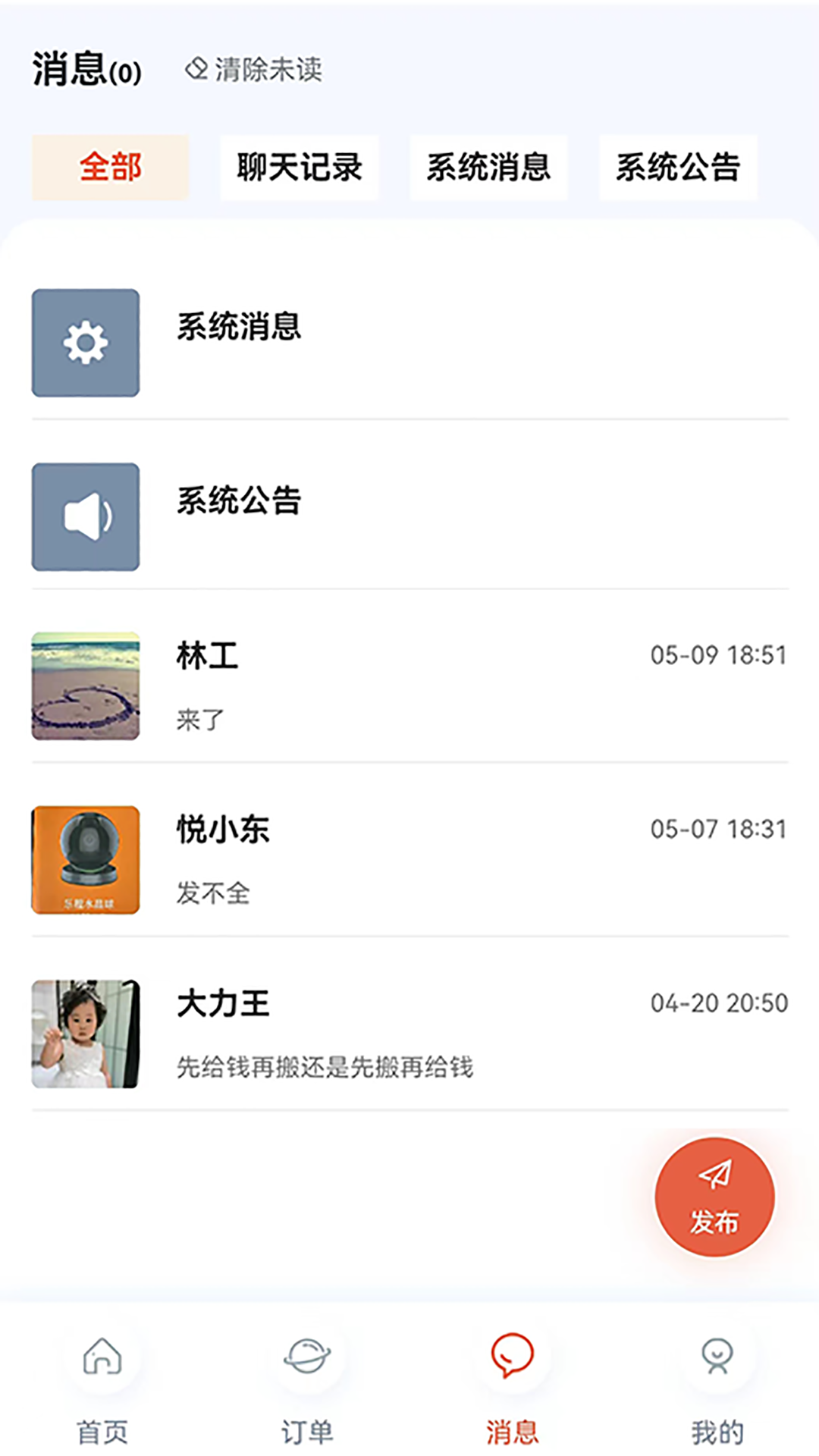Open the 系统公告 row with speaker icon

click(x=409, y=517)
